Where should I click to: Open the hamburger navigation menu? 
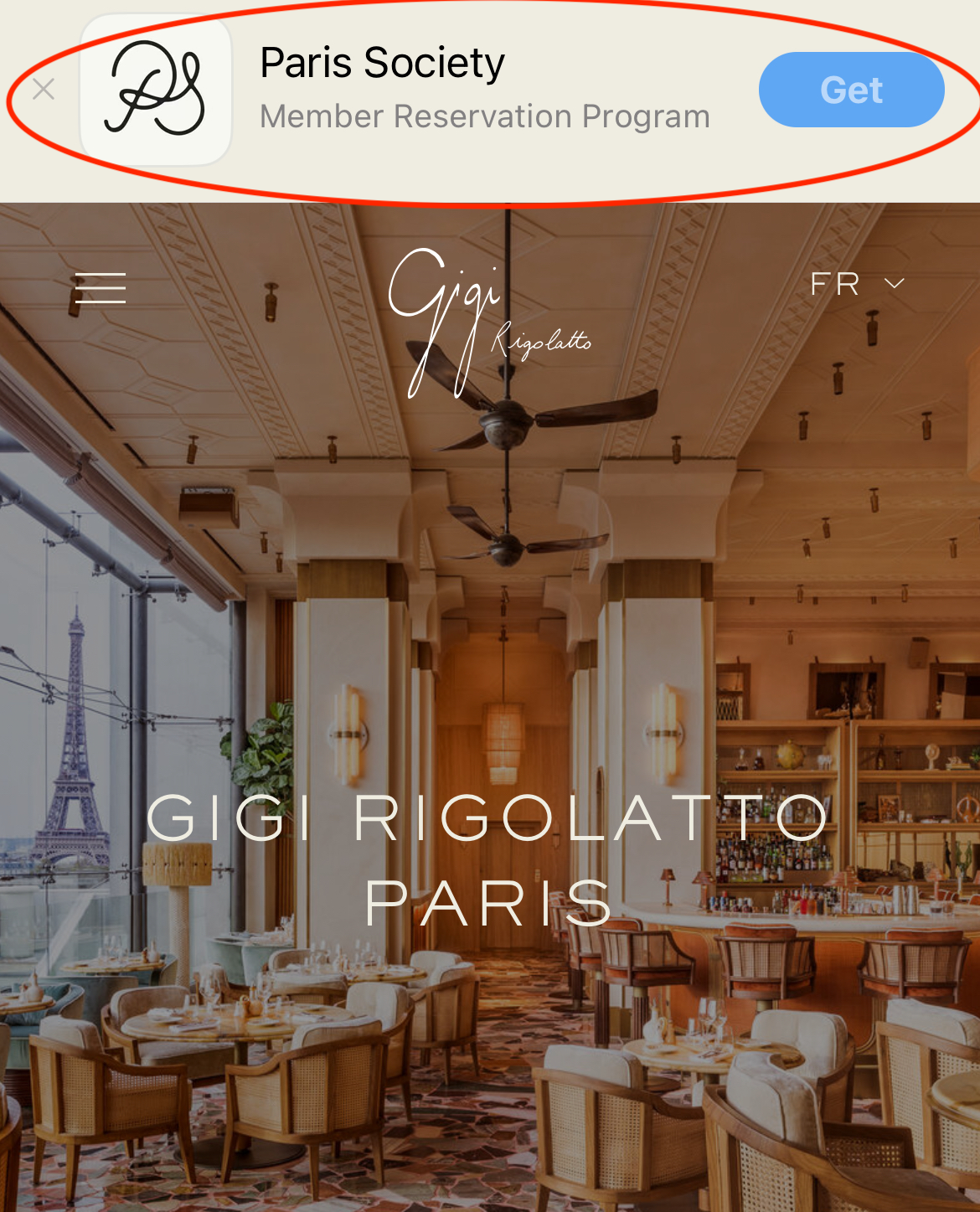tap(101, 287)
